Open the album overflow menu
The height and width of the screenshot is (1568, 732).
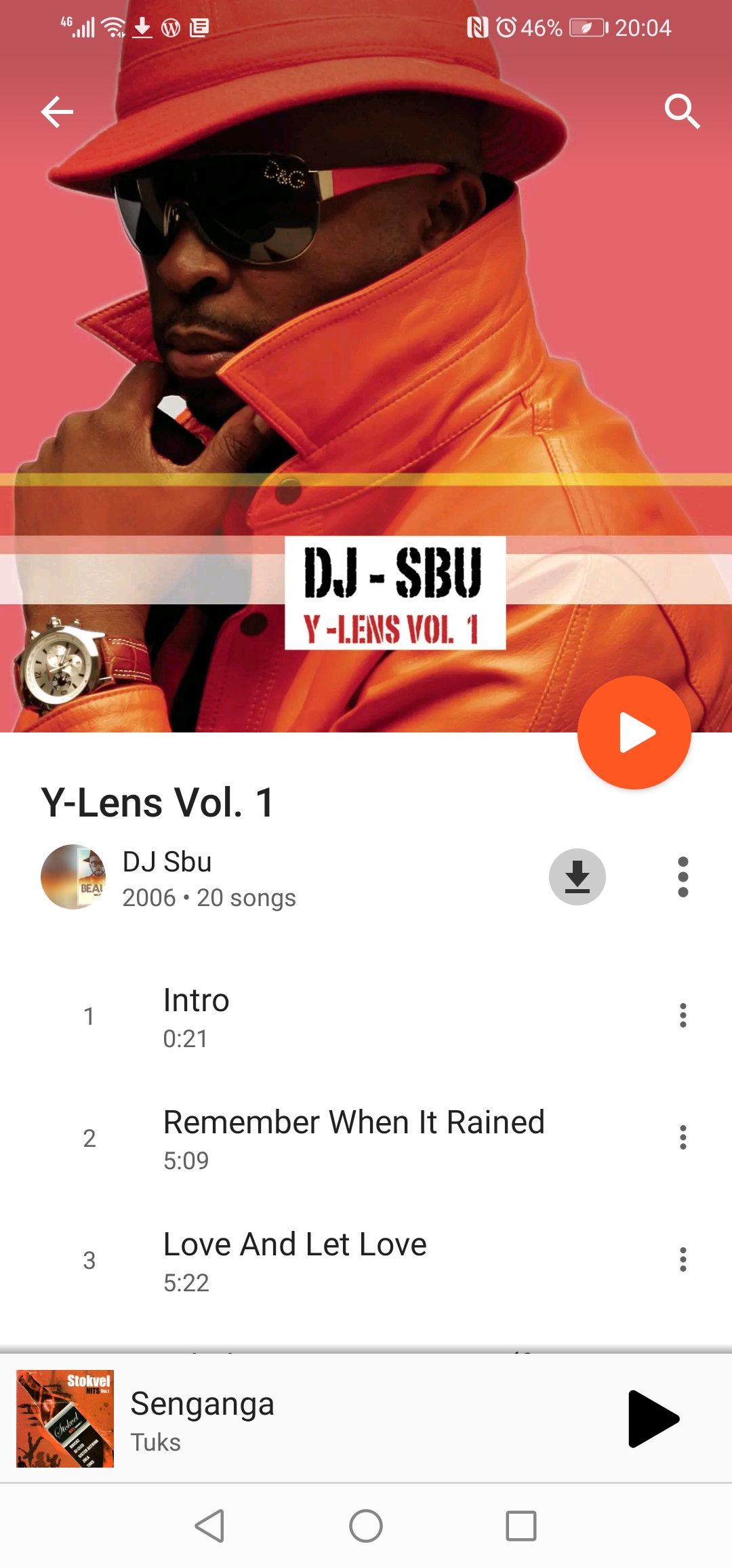[x=683, y=877]
